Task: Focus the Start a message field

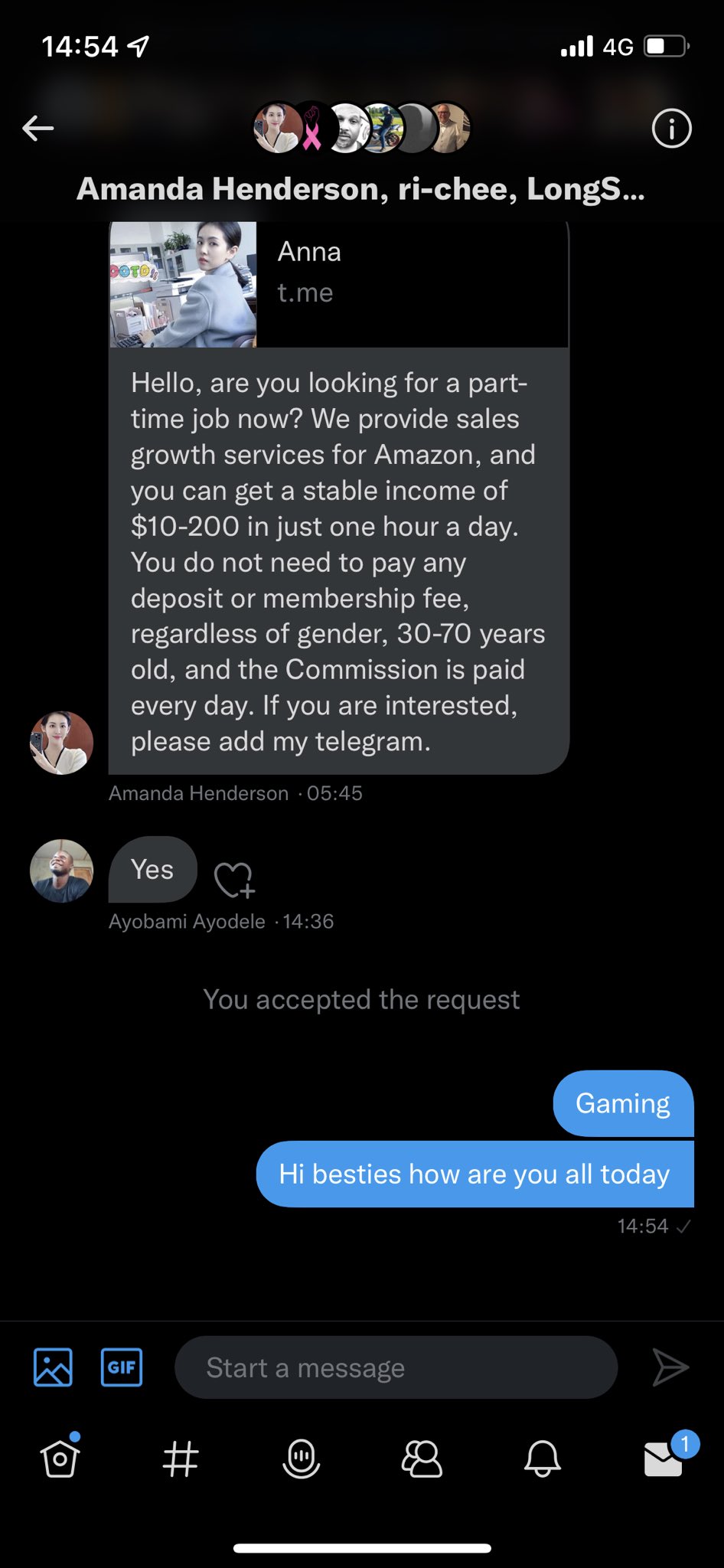Action: pyautogui.click(x=396, y=1367)
